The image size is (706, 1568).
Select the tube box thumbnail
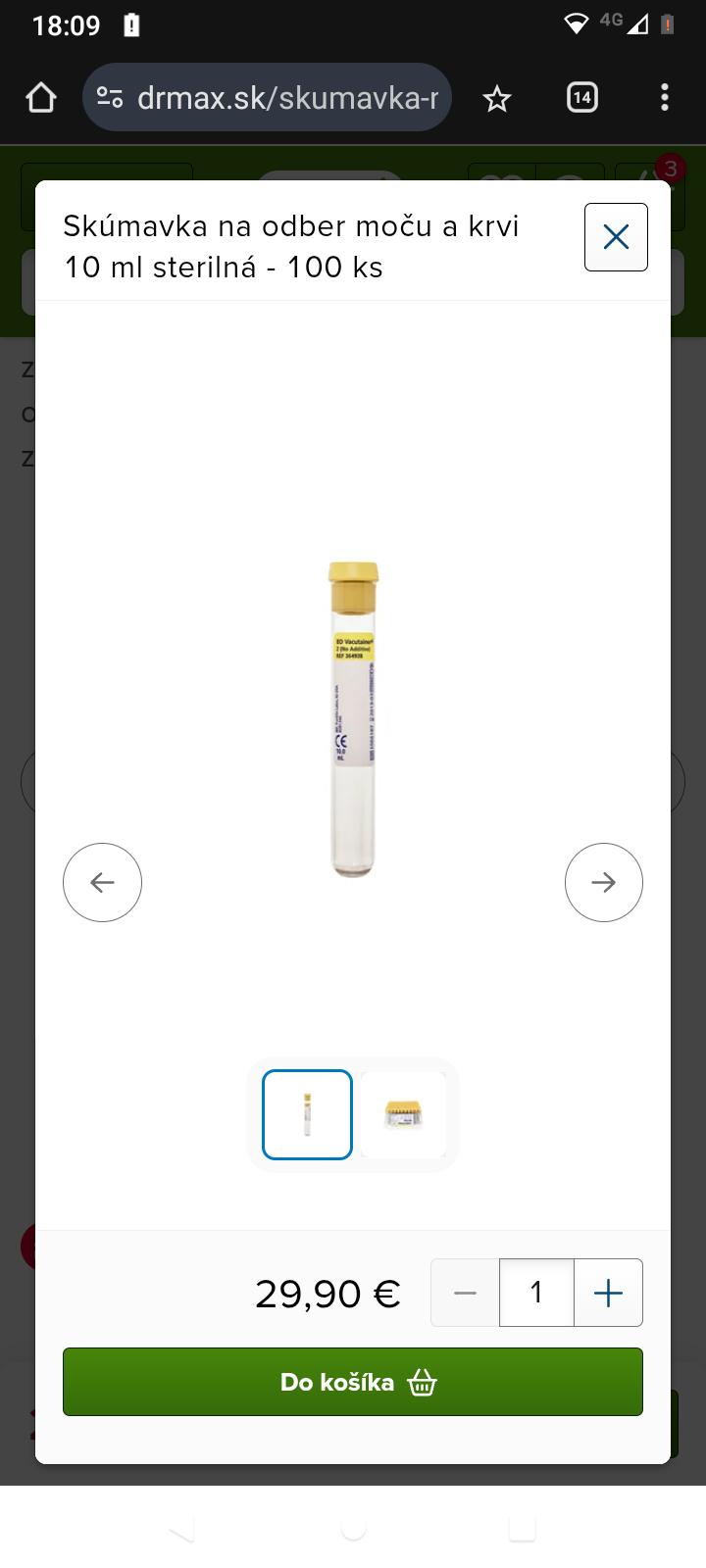tap(403, 1114)
